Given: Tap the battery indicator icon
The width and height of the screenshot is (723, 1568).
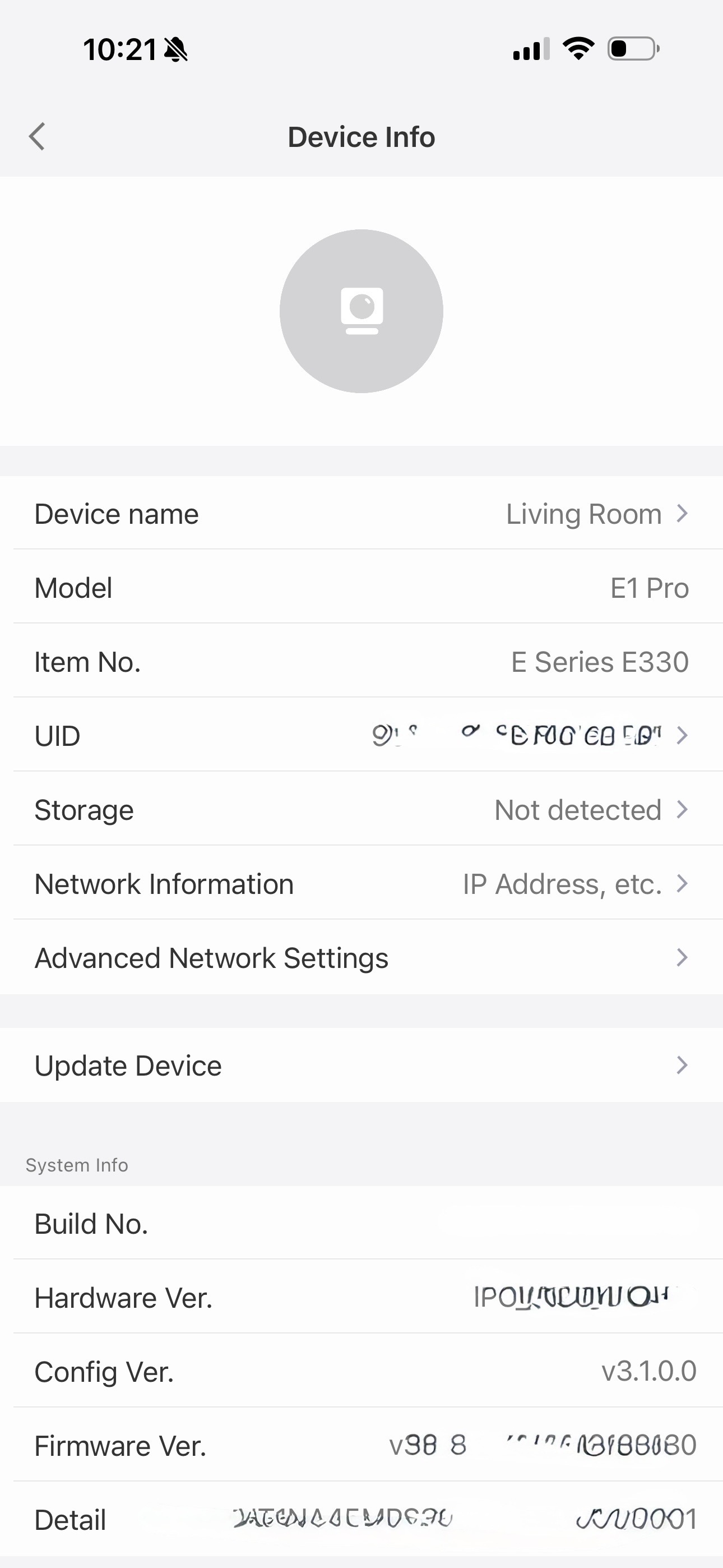Looking at the screenshot, I should 631,49.
